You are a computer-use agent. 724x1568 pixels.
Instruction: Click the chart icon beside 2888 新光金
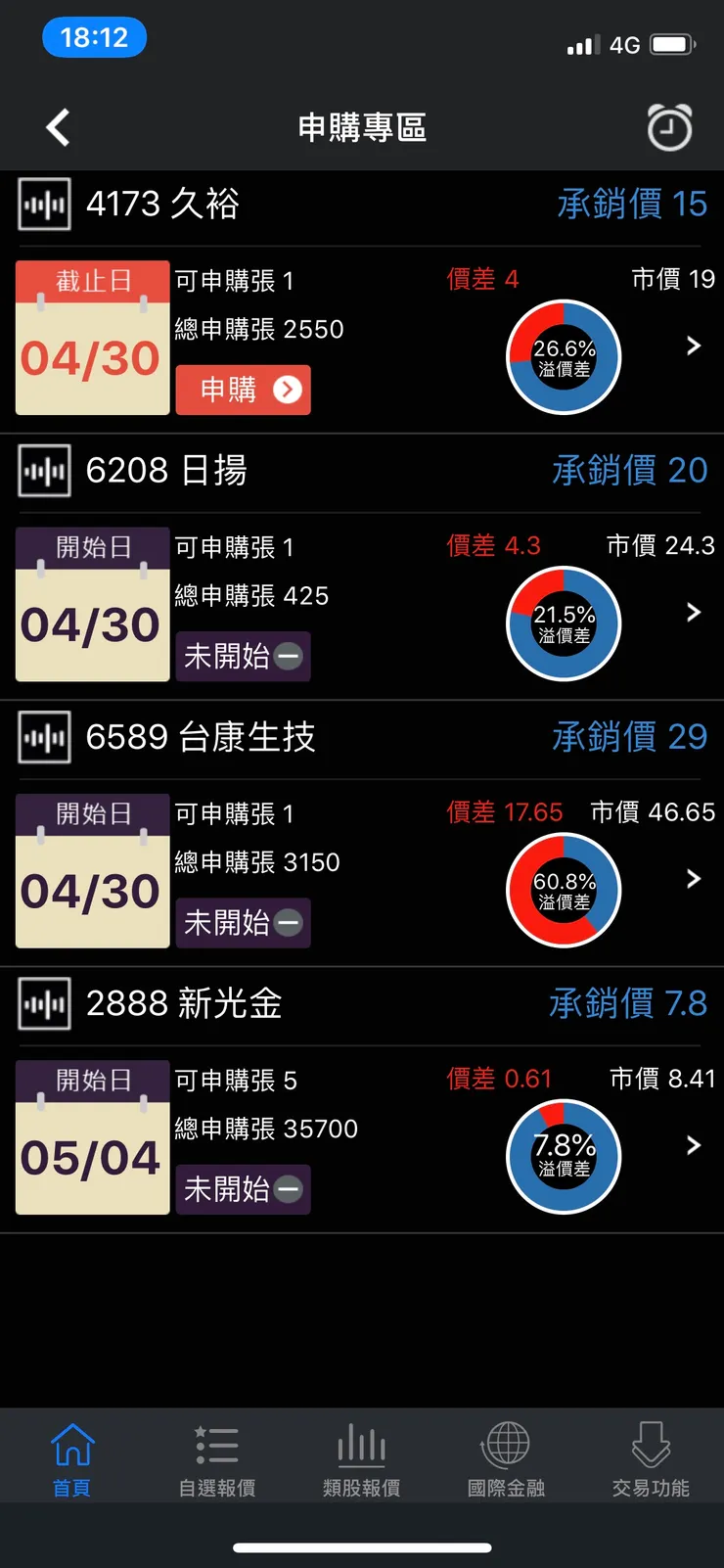[x=44, y=1004]
